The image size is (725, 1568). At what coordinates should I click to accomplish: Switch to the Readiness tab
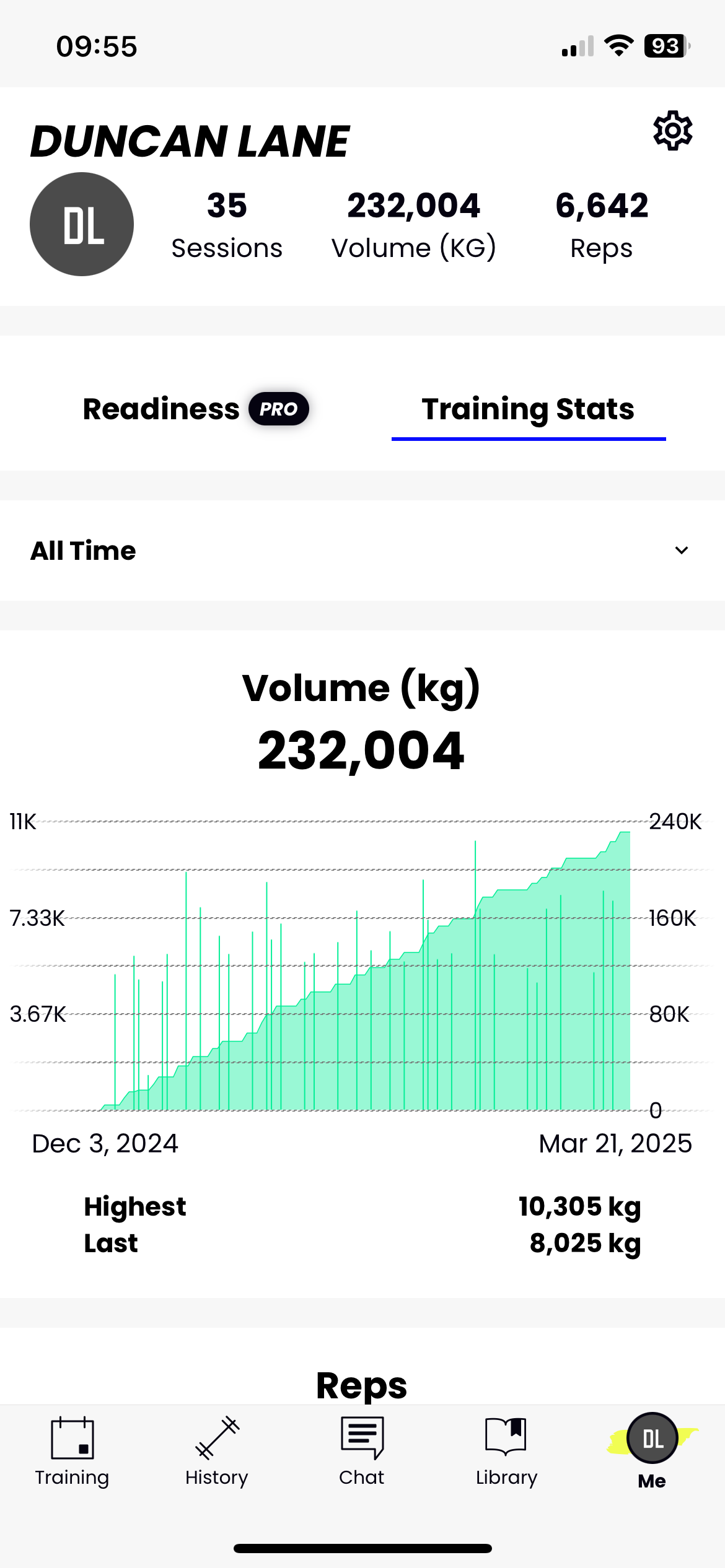[195, 409]
